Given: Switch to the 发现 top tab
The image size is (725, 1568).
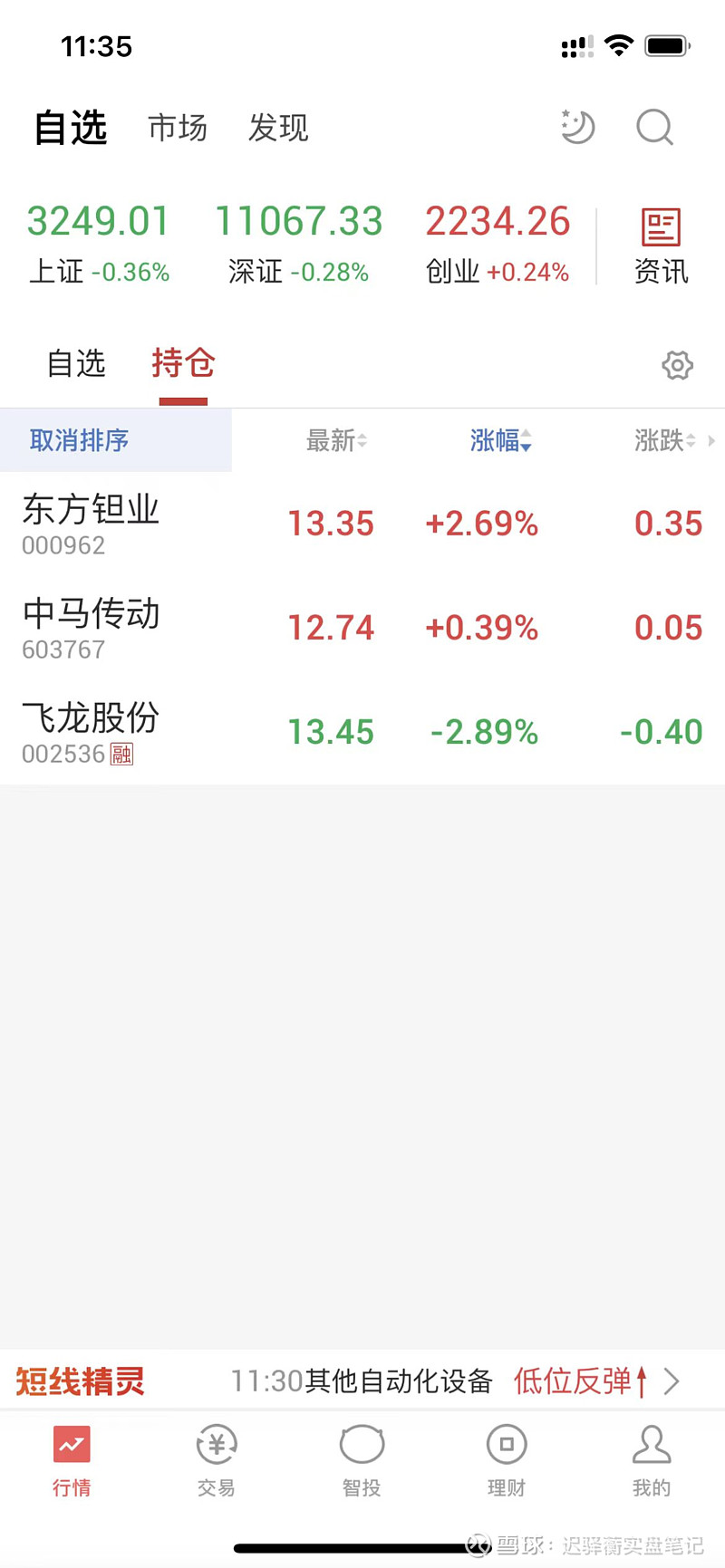Looking at the screenshot, I should pos(278,128).
